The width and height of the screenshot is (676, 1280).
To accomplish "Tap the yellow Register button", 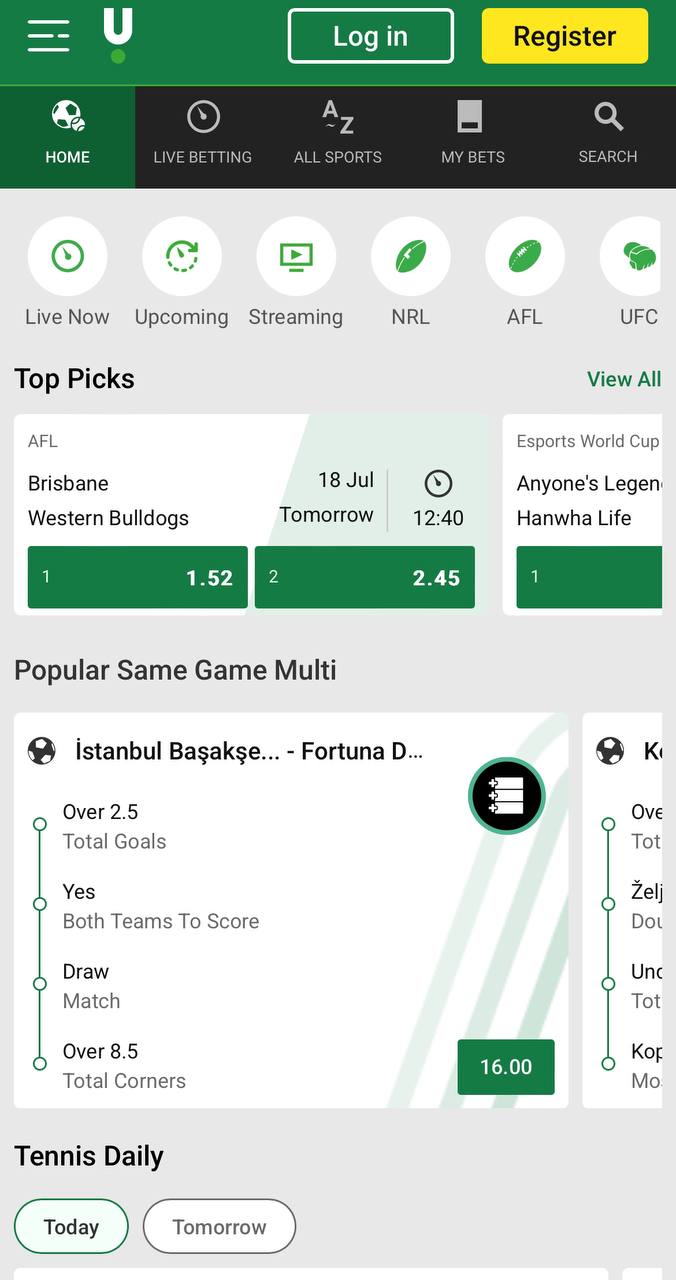I will tap(565, 36).
